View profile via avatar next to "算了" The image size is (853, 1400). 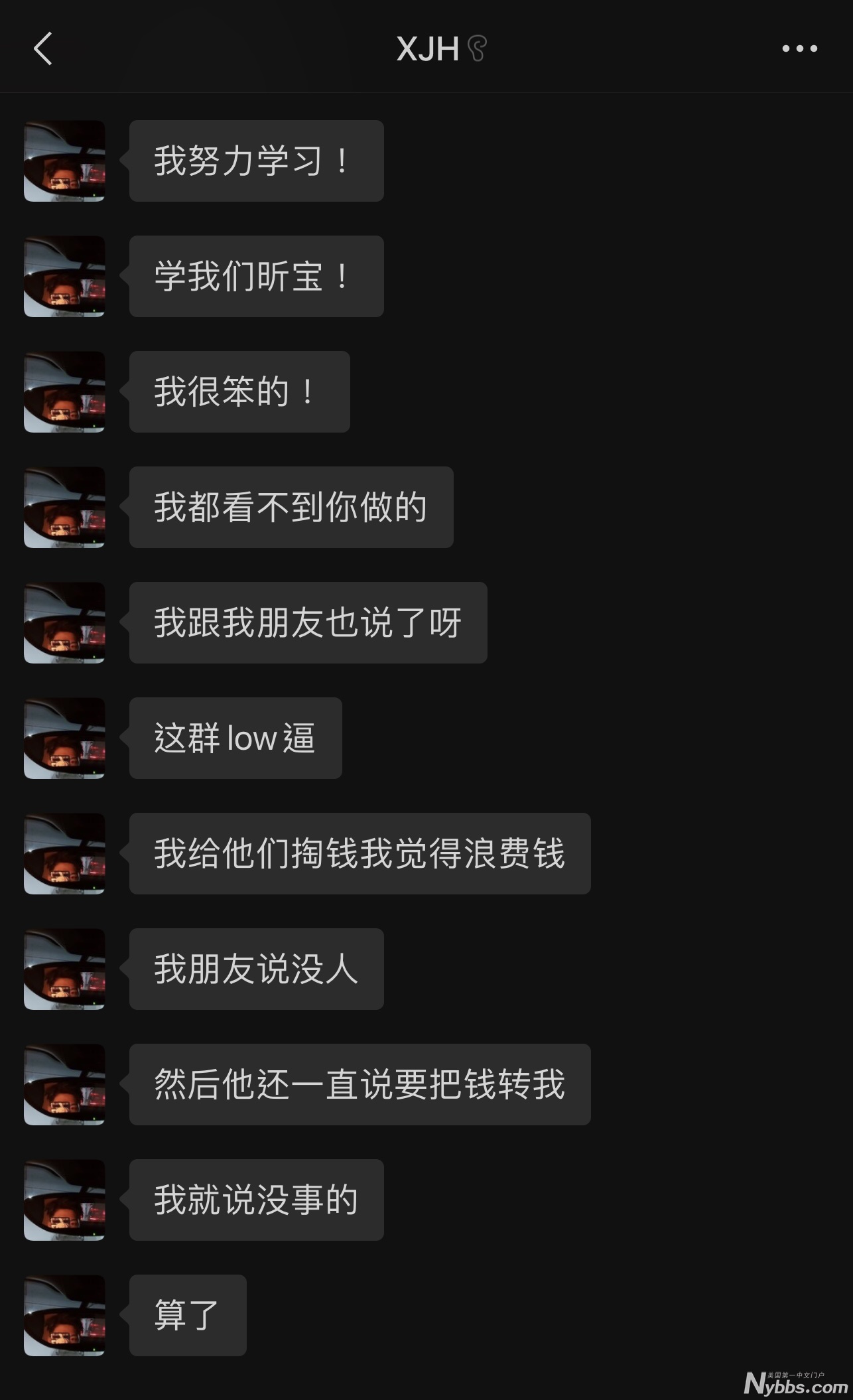pos(64,1316)
